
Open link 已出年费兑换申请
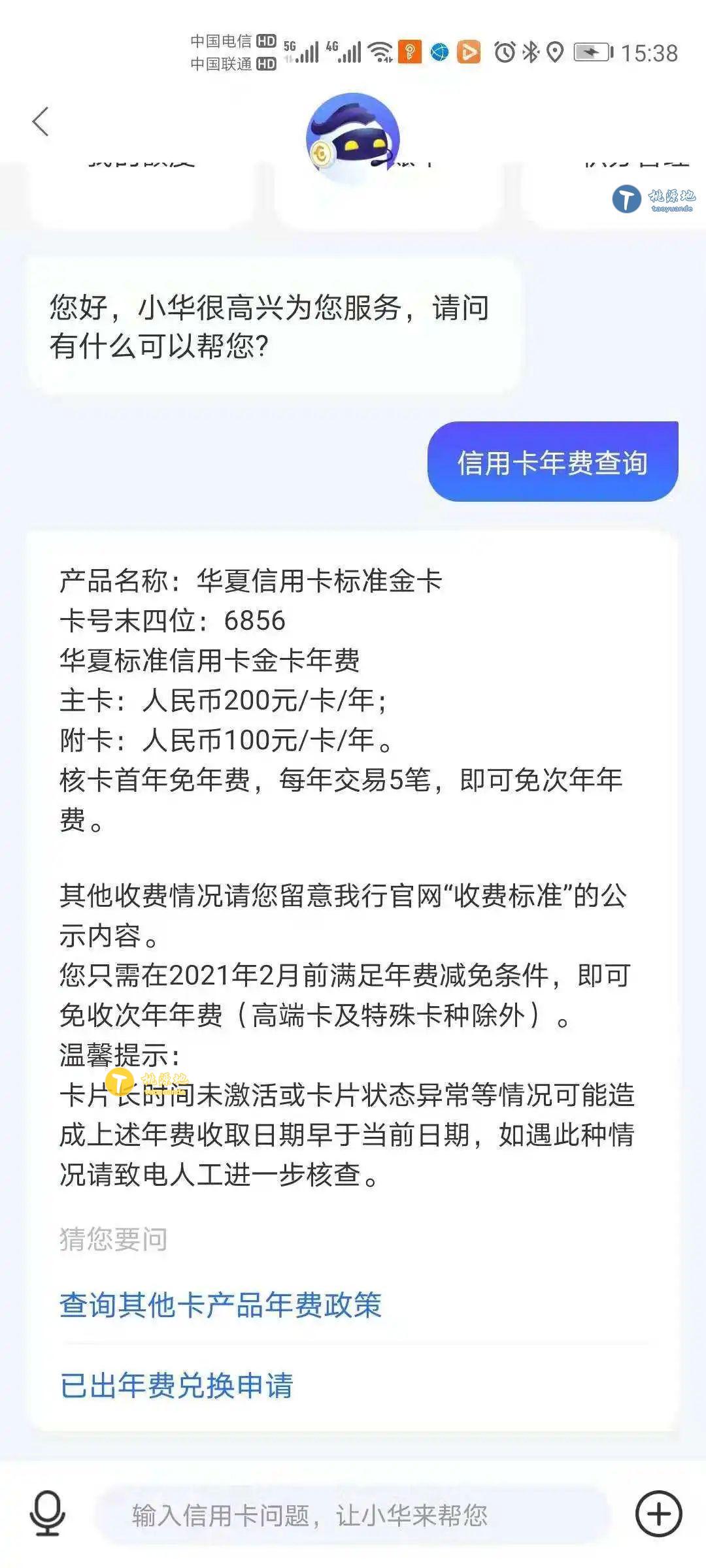tap(176, 1385)
